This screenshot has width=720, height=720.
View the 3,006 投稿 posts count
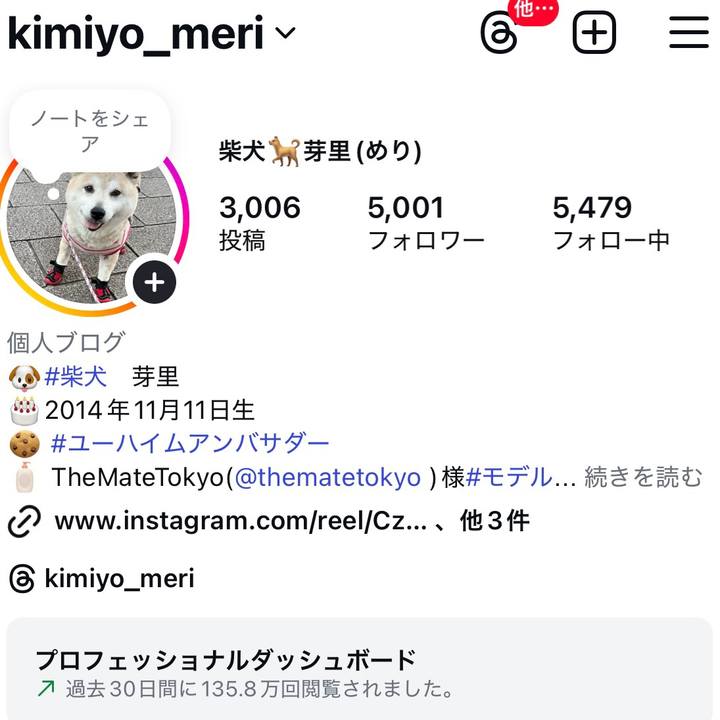[x=259, y=222]
